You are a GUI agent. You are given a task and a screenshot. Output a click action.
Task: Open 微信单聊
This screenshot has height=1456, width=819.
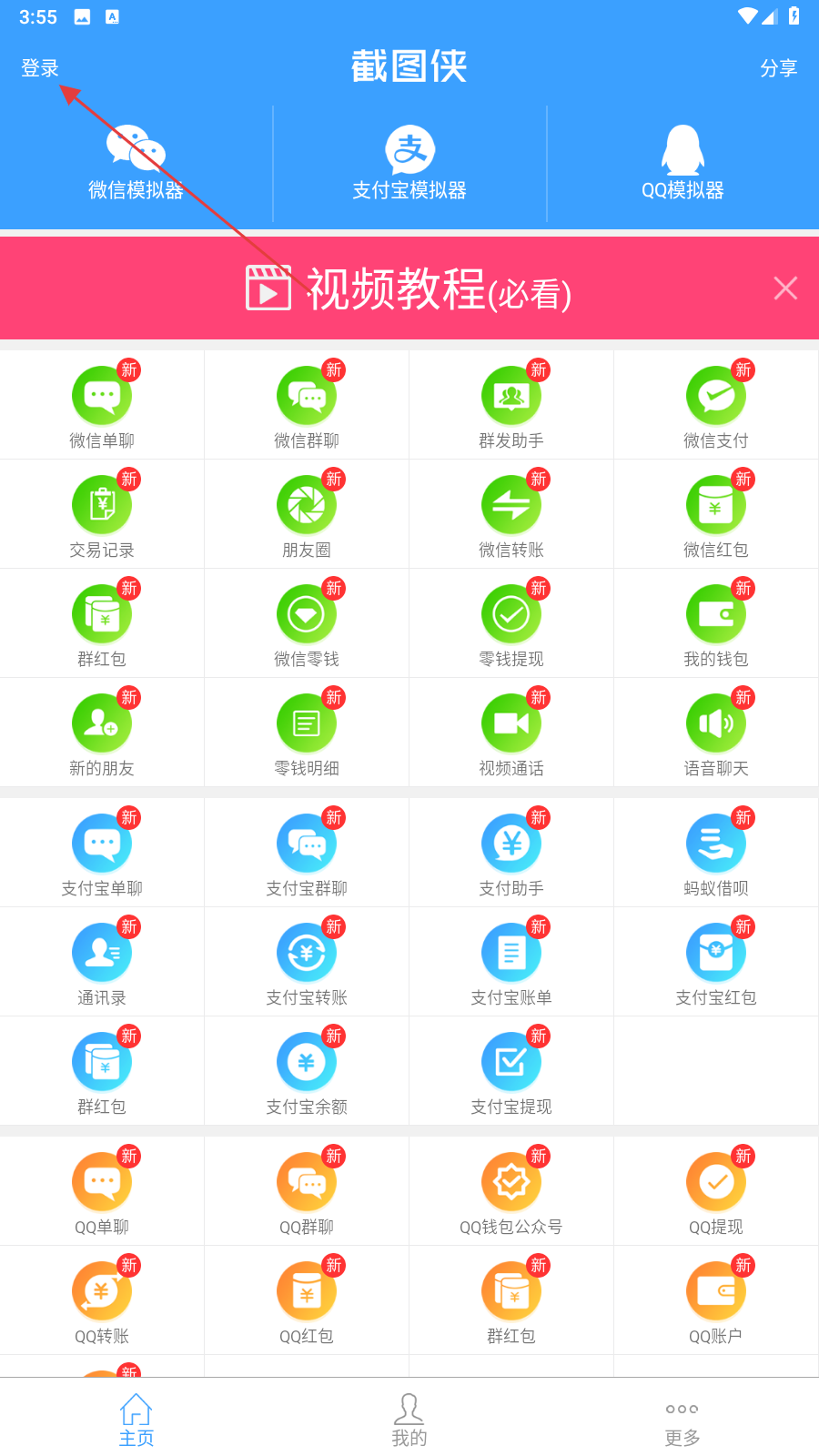pos(102,406)
